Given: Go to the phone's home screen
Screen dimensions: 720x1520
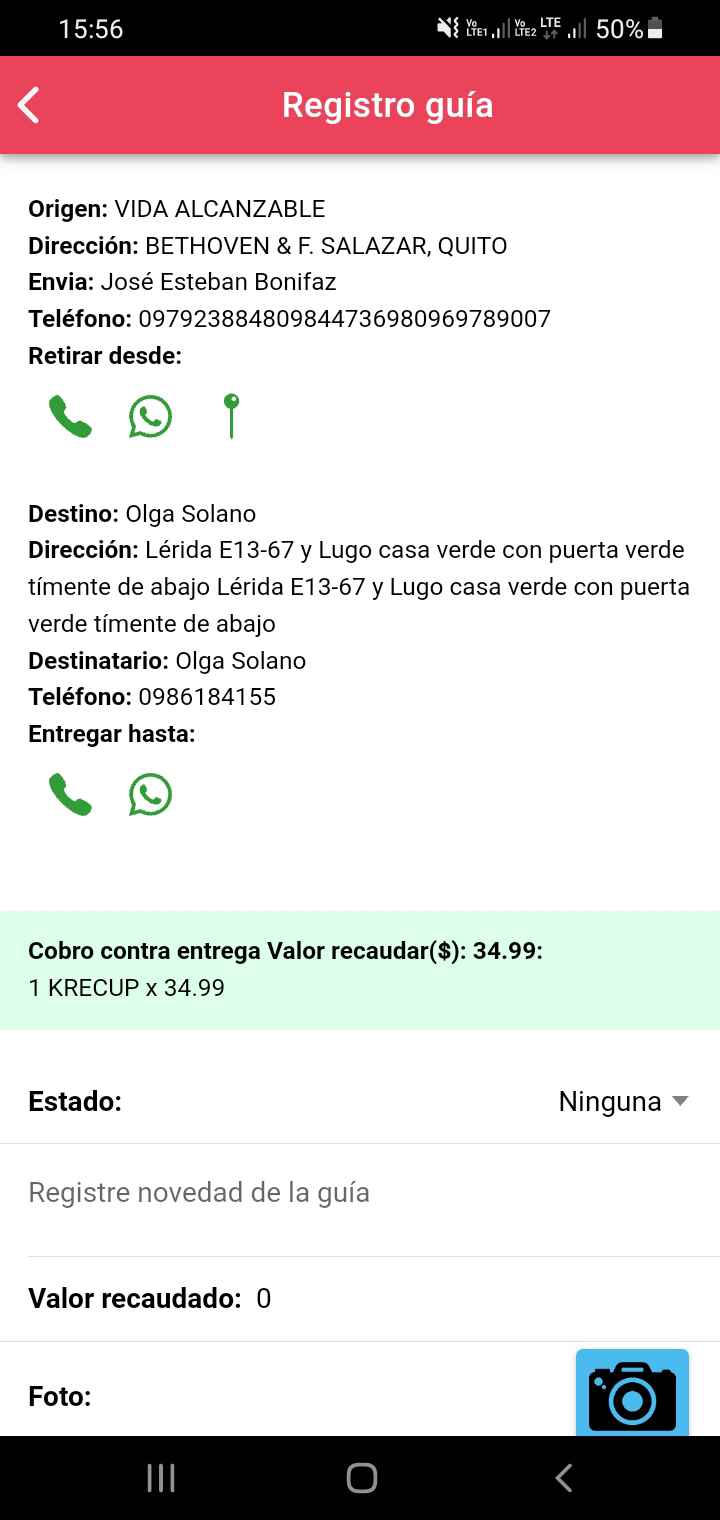Looking at the screenshot, I should pos(361,1478).
